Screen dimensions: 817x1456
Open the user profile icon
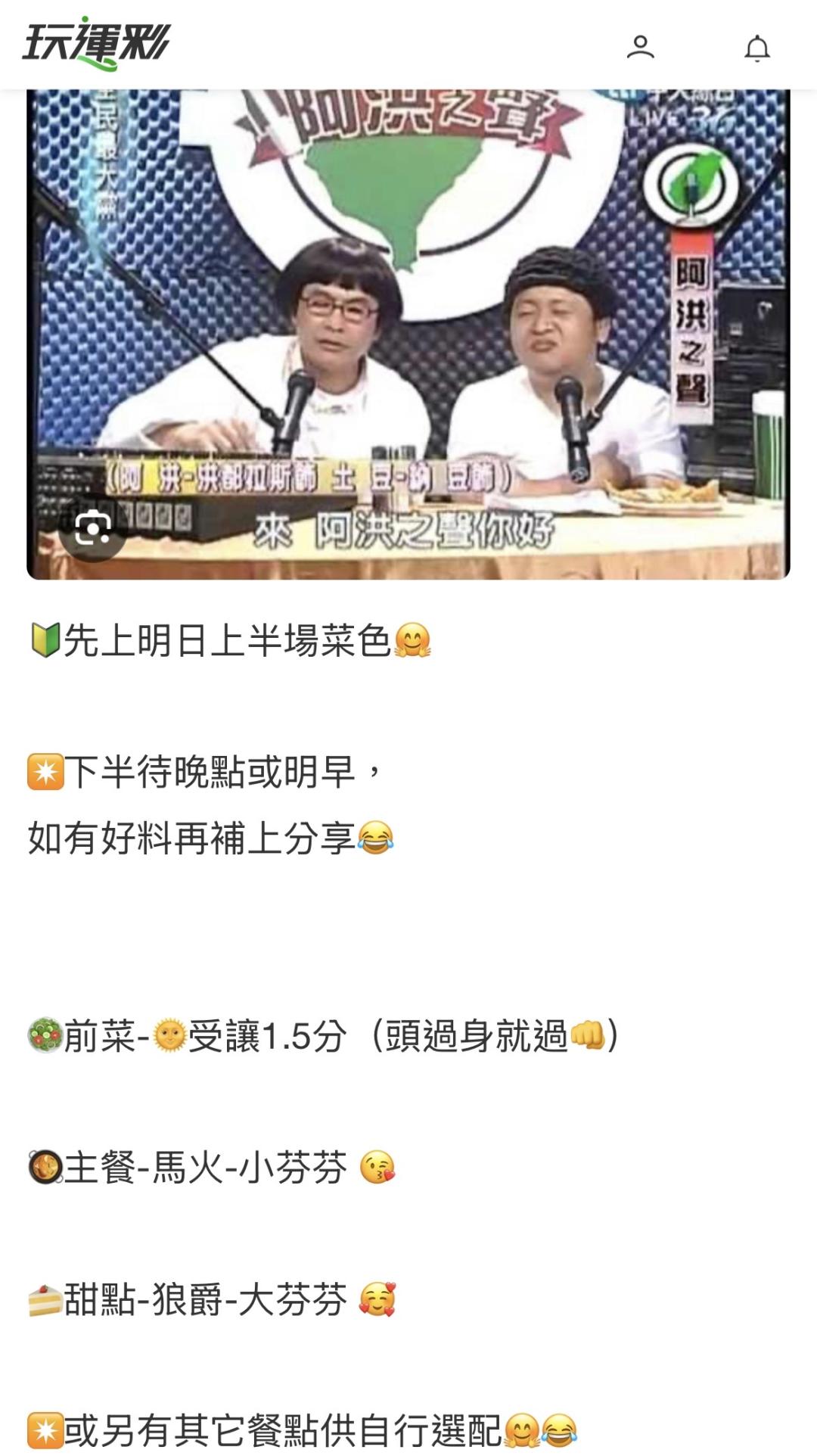(x=640, y=47)
